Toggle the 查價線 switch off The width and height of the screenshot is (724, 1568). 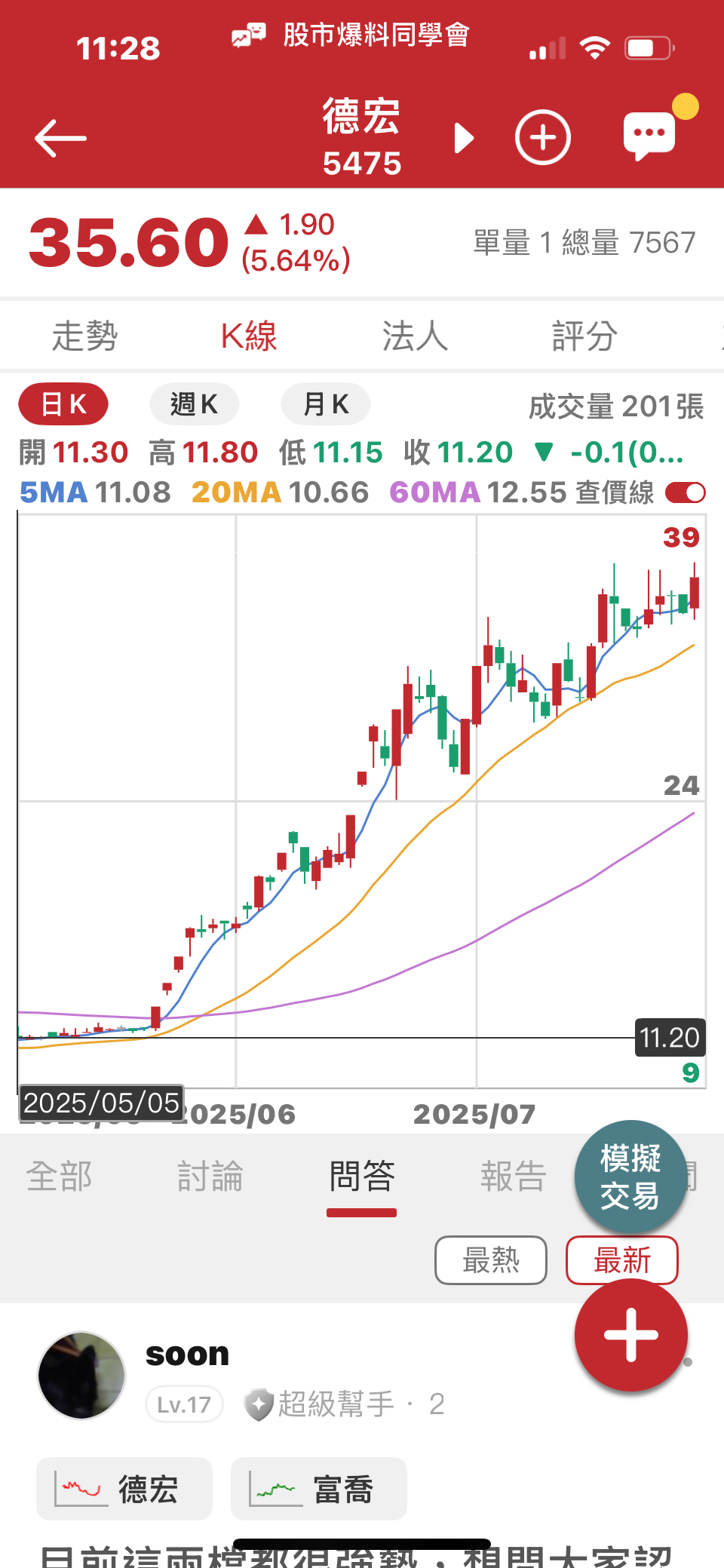click(x=685, y=492)
